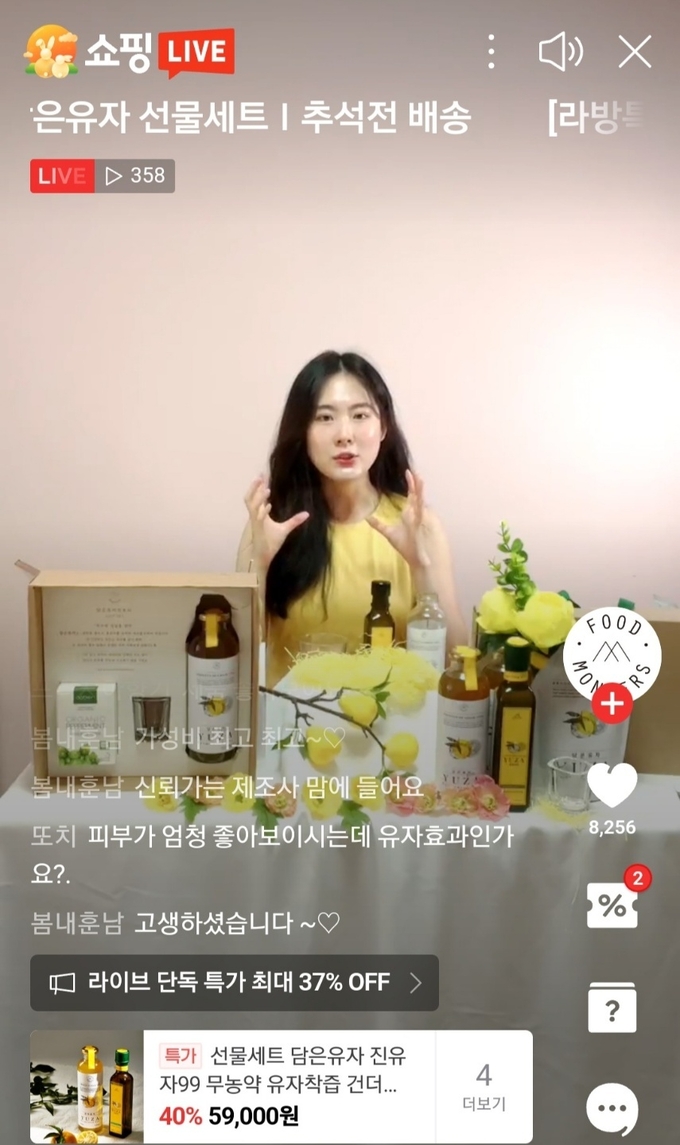The width and height of the screenshot is (680, 1145).
Task: Show 4 more products via 더보기
Action: (484, 1087)
